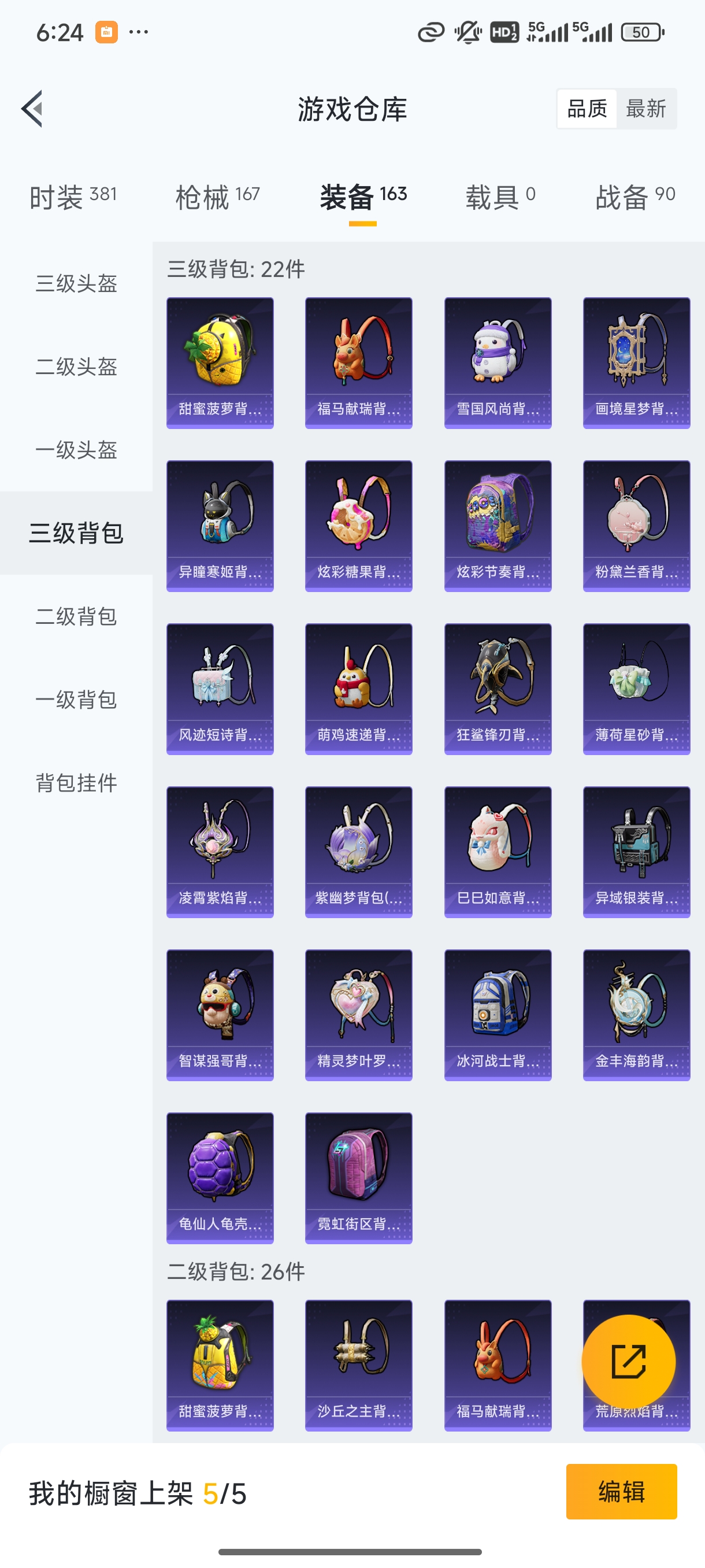The height and width of the screenshot is (1568, 705).
Task: Switch to the 战备 tab
Action: (x=635, y=197)
